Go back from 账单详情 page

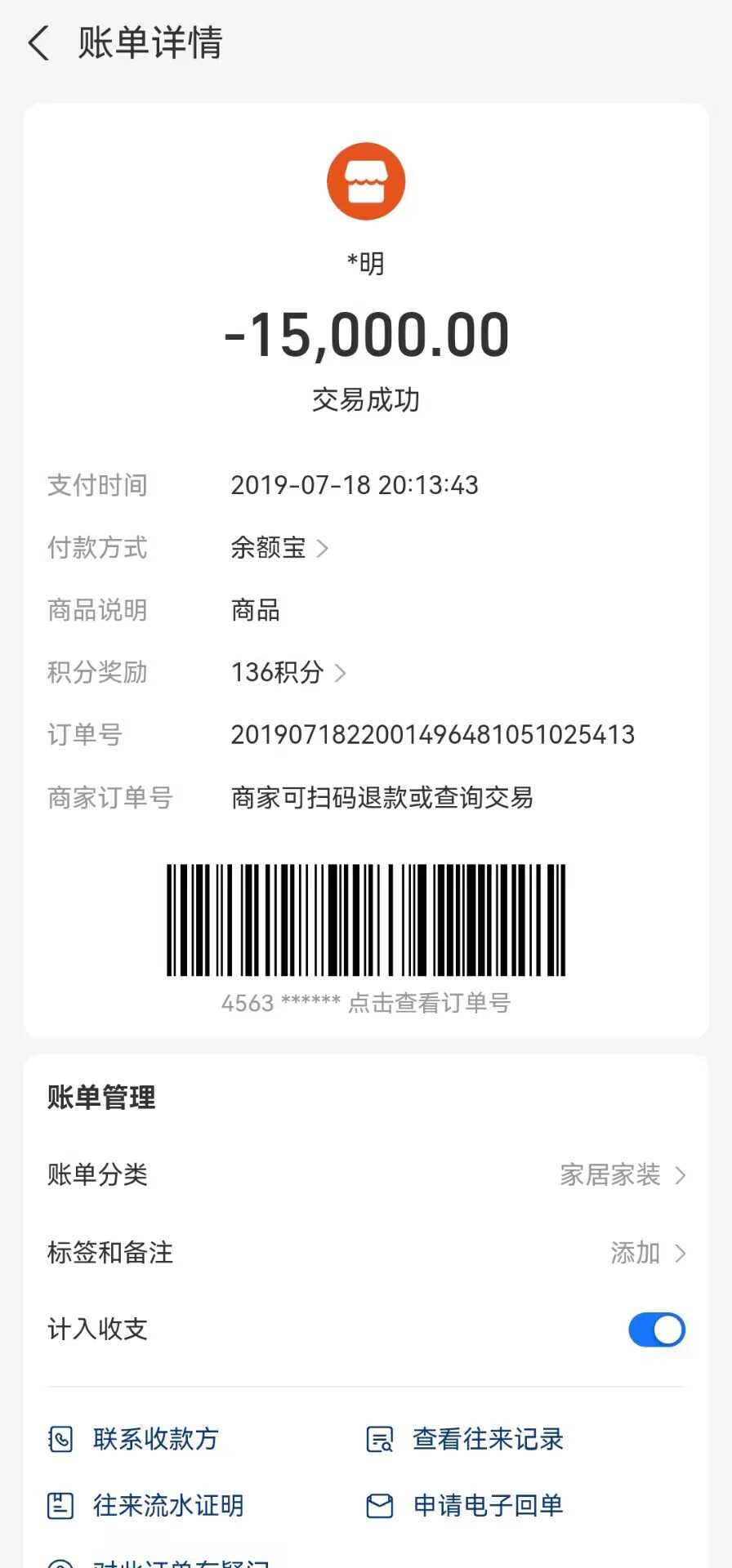coord(38,43)
